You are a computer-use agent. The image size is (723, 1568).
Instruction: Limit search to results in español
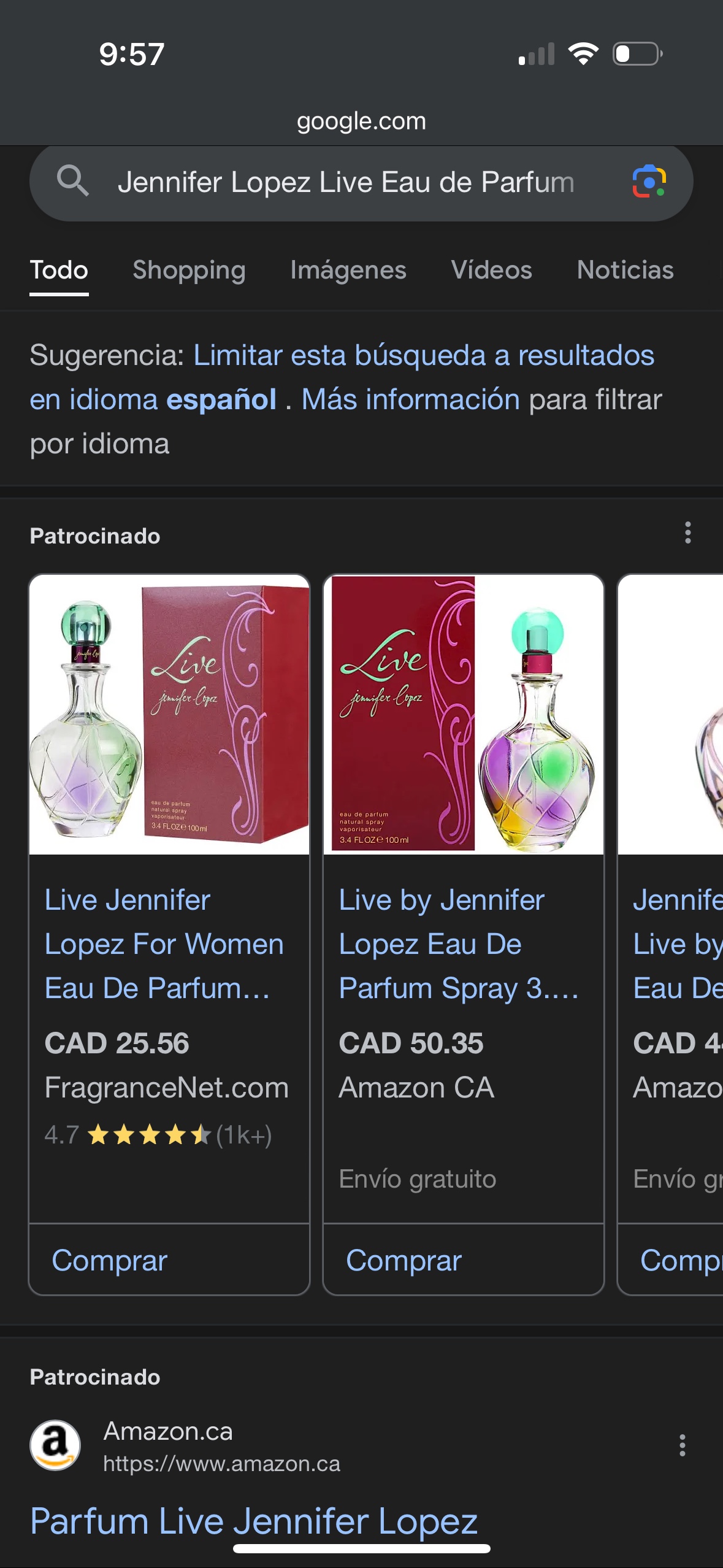pos(342,377)
